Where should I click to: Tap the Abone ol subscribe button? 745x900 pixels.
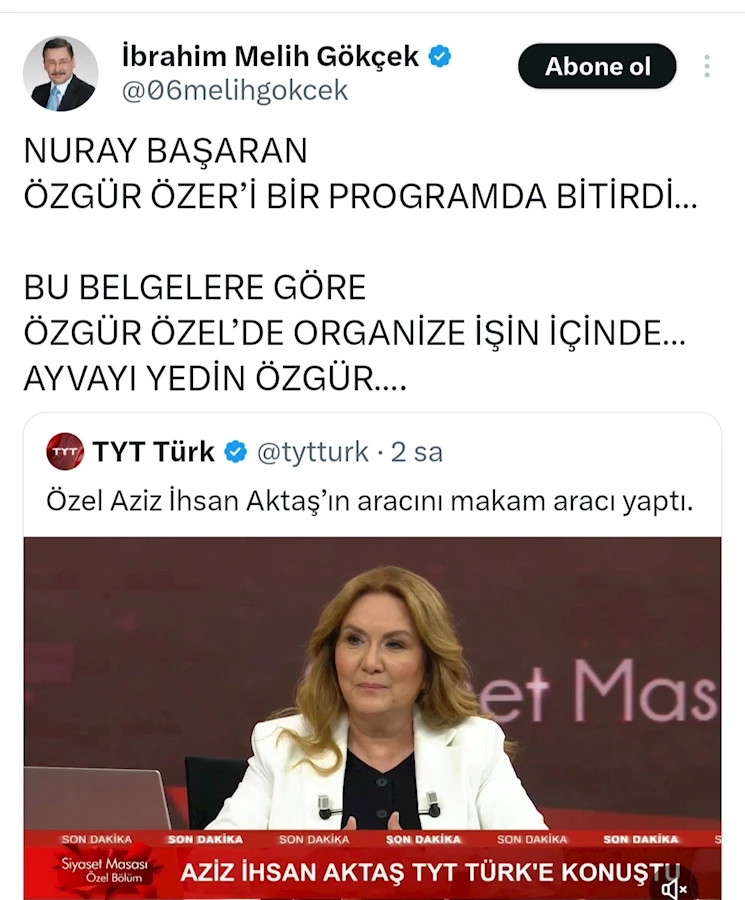pos(597,67)
